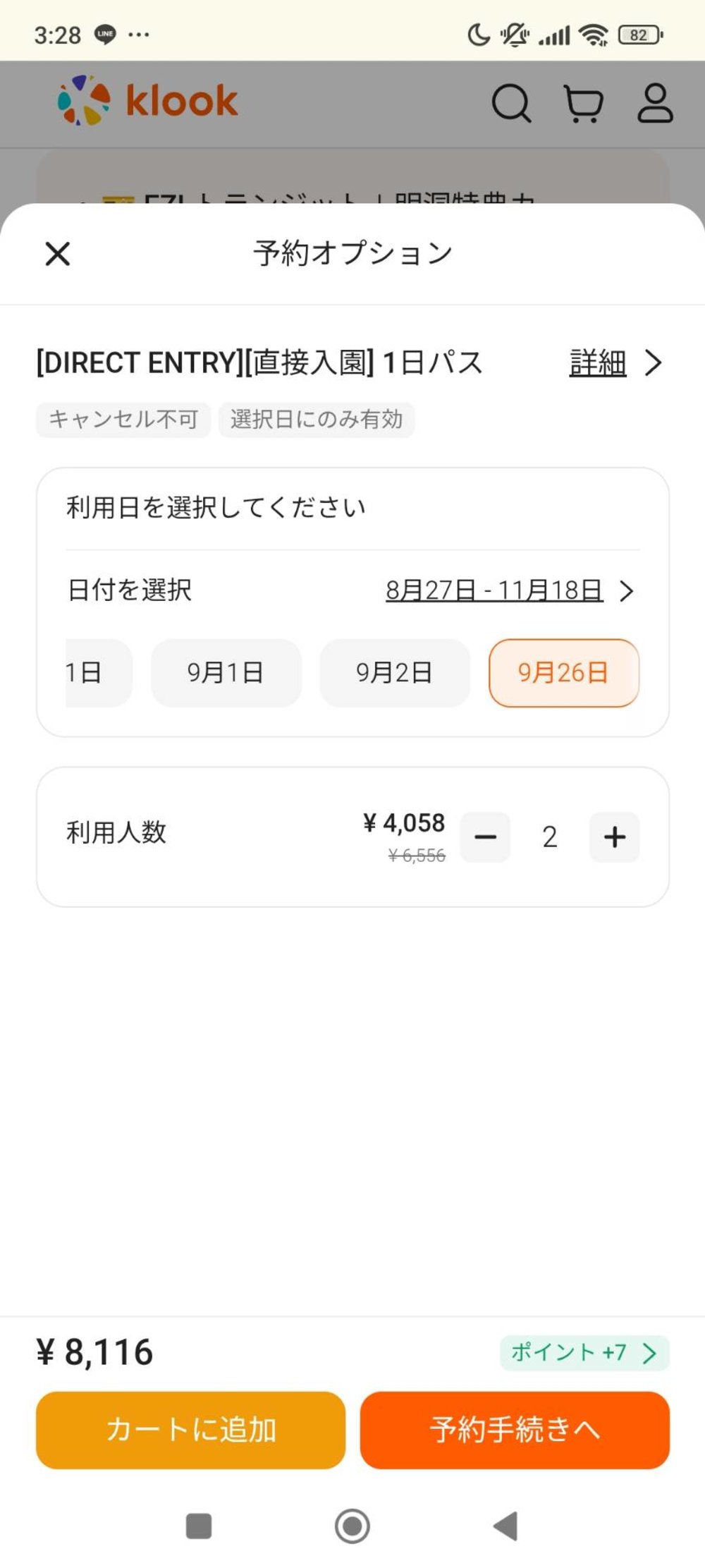The width and height of the screenshot is (705, 1568).
Task: Switch to the LINE notification icon in status bar
Action: 106,35
